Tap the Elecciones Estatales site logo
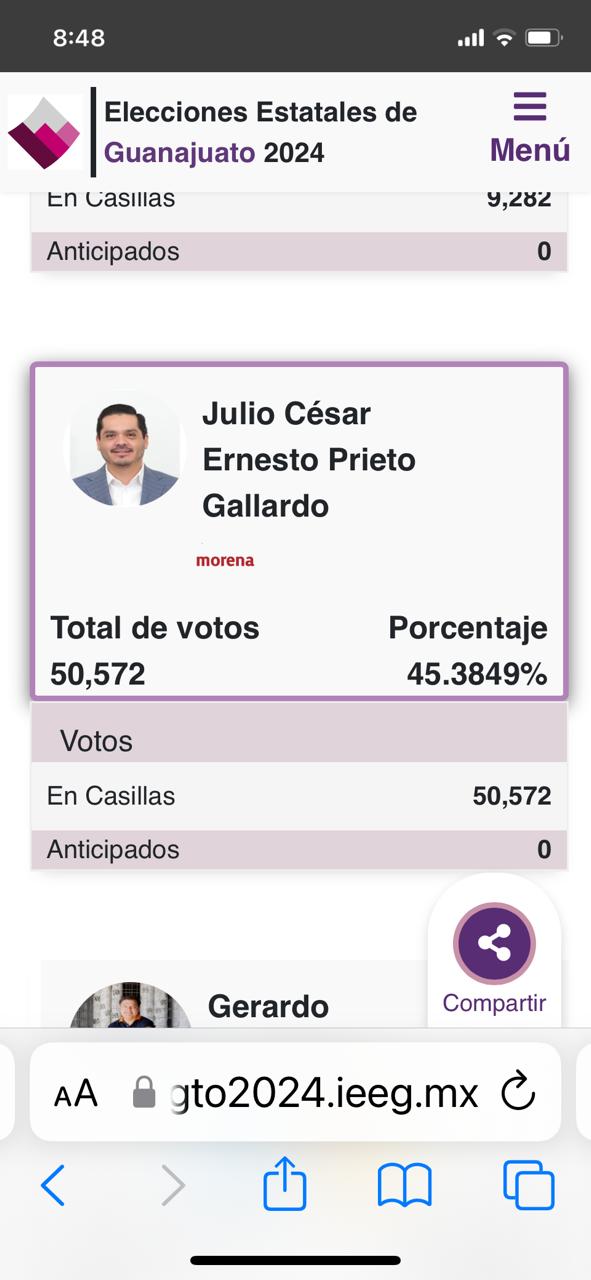 tap(45, 132)
